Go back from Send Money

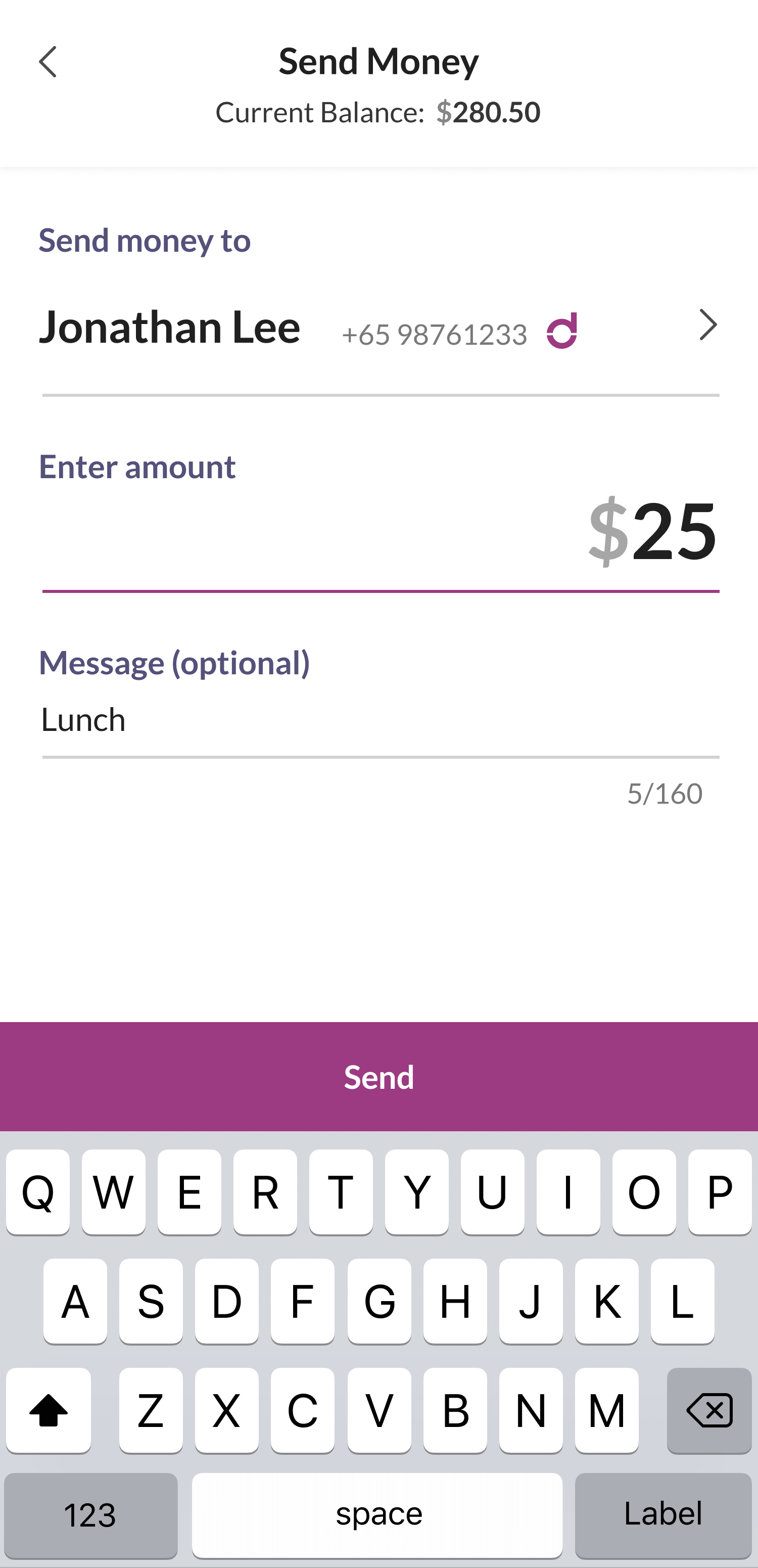48,62
